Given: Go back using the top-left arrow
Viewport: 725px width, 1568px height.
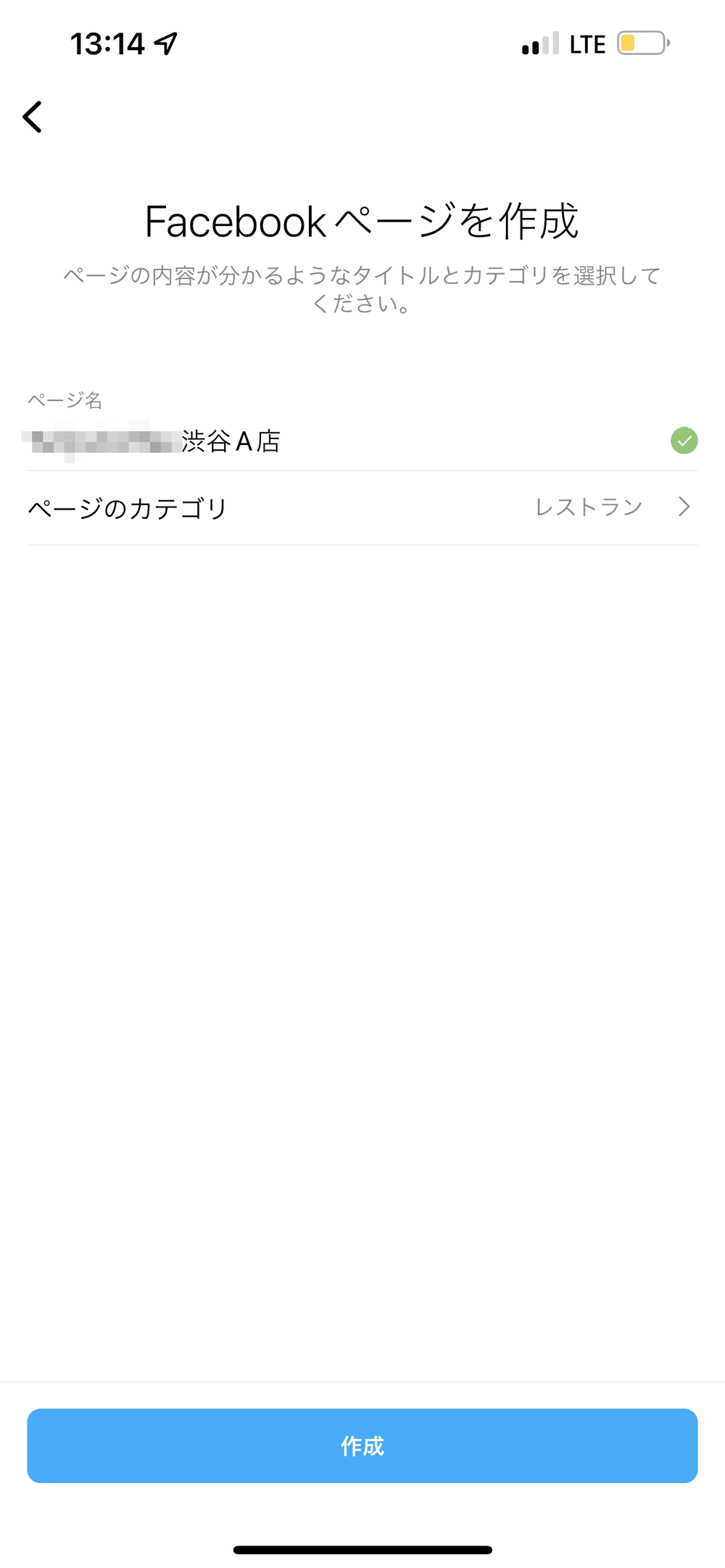Looking at the screenshot, I should tap(33, 117).
